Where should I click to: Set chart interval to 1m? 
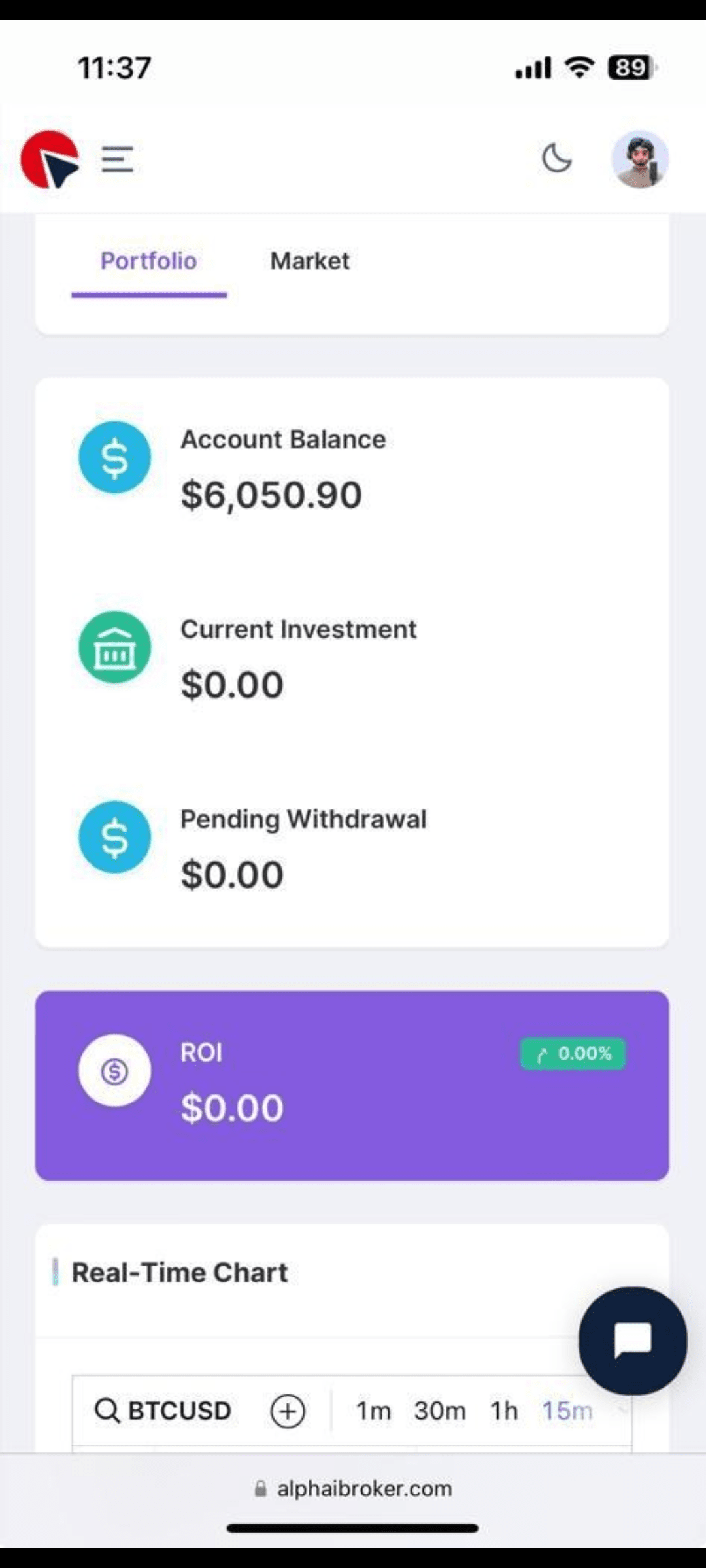point(373,1411)
